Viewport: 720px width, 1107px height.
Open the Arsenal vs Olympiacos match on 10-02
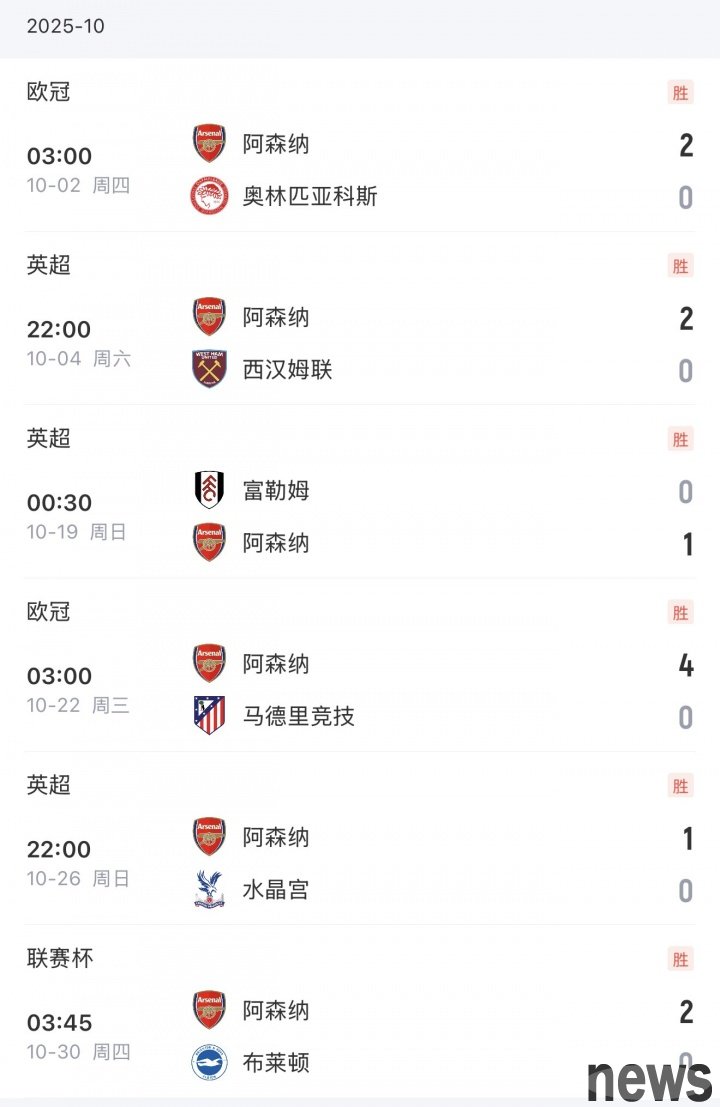(x=360, y=170)
